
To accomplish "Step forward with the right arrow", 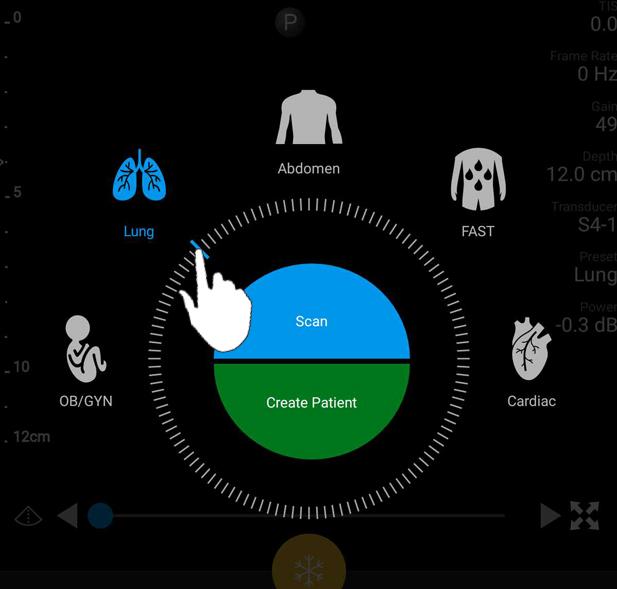I will [x=549, y=516].
